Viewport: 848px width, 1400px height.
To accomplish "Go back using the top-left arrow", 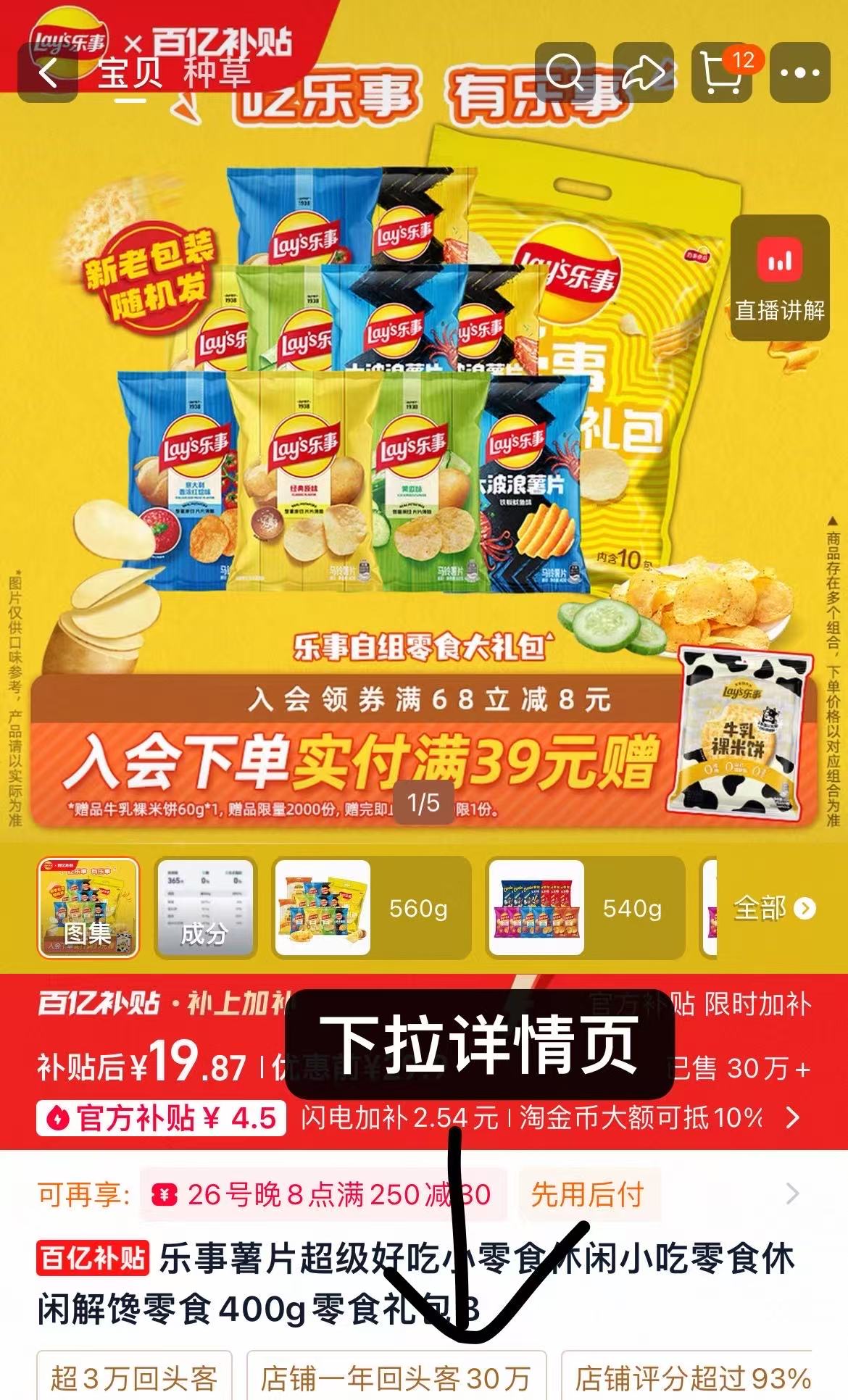I will pyautogui.click(x=48, y=72).
